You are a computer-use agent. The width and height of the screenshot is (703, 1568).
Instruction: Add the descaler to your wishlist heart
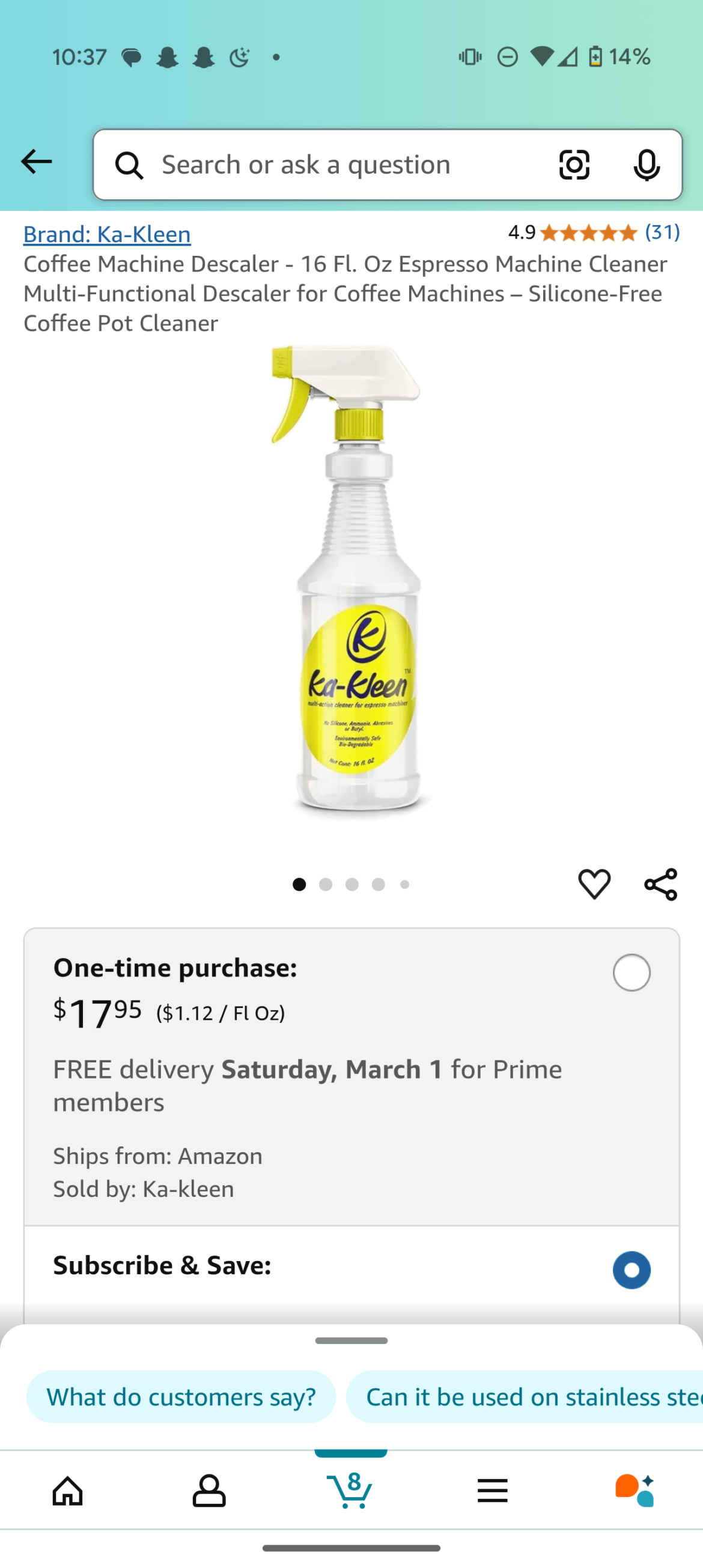pos(594,885)
